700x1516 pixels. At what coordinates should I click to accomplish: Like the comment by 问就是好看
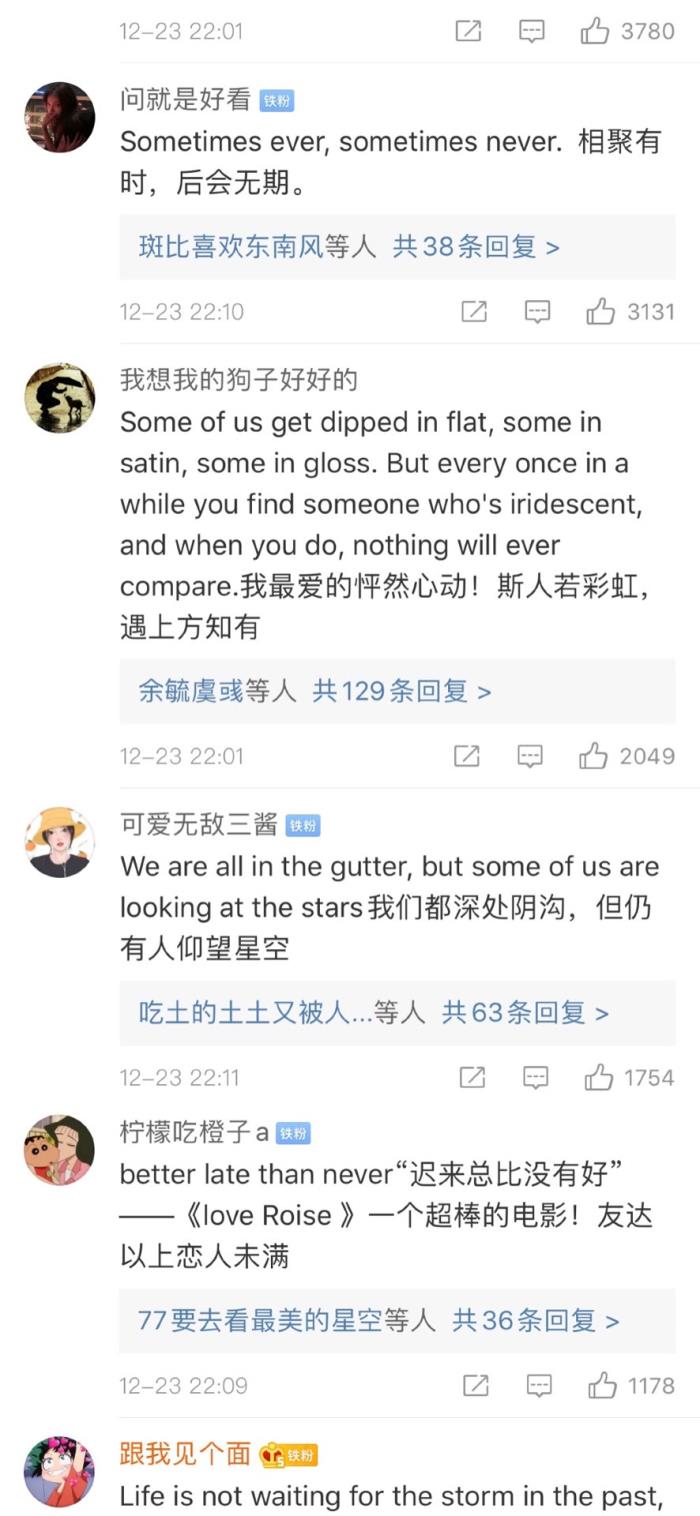601,311
